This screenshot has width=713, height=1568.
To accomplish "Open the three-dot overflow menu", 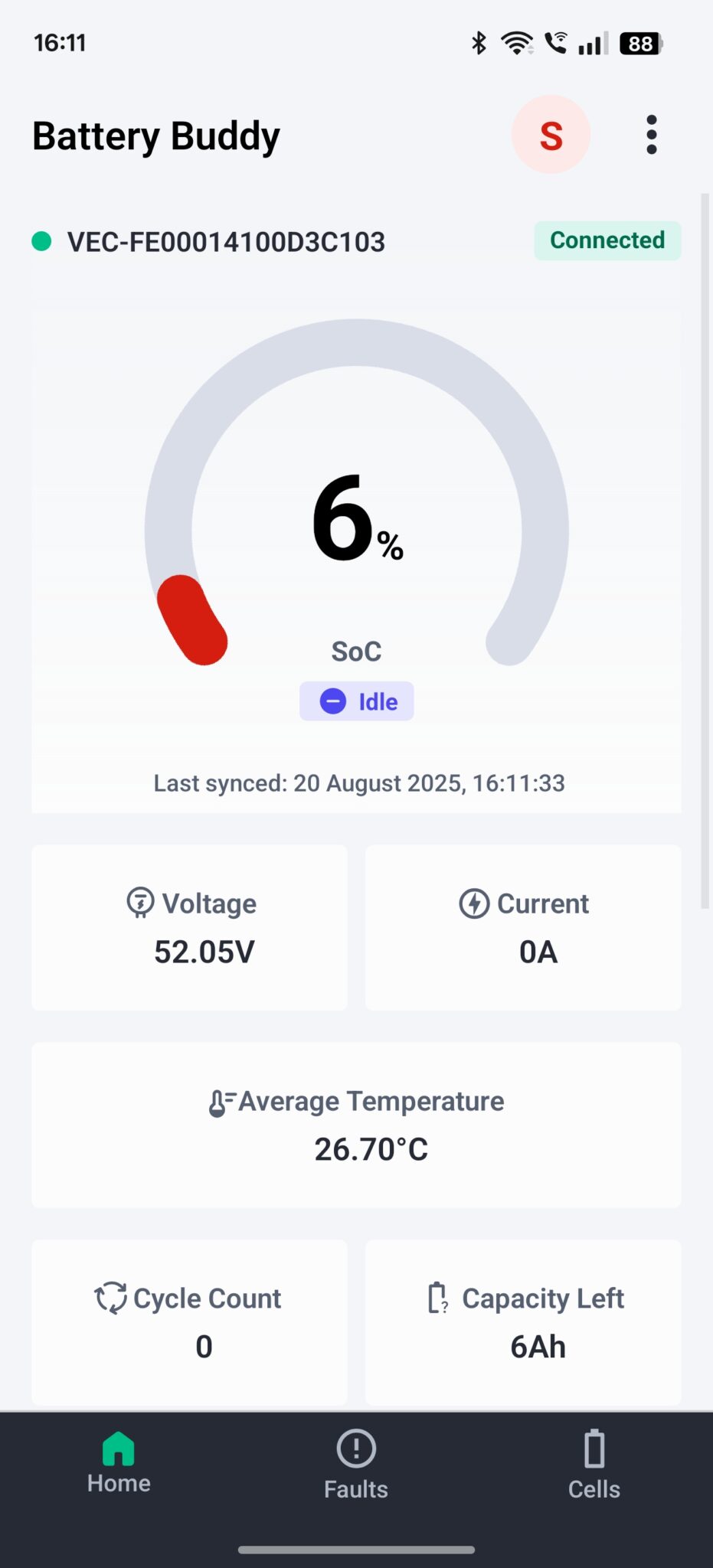I will [x=652, y=136].
